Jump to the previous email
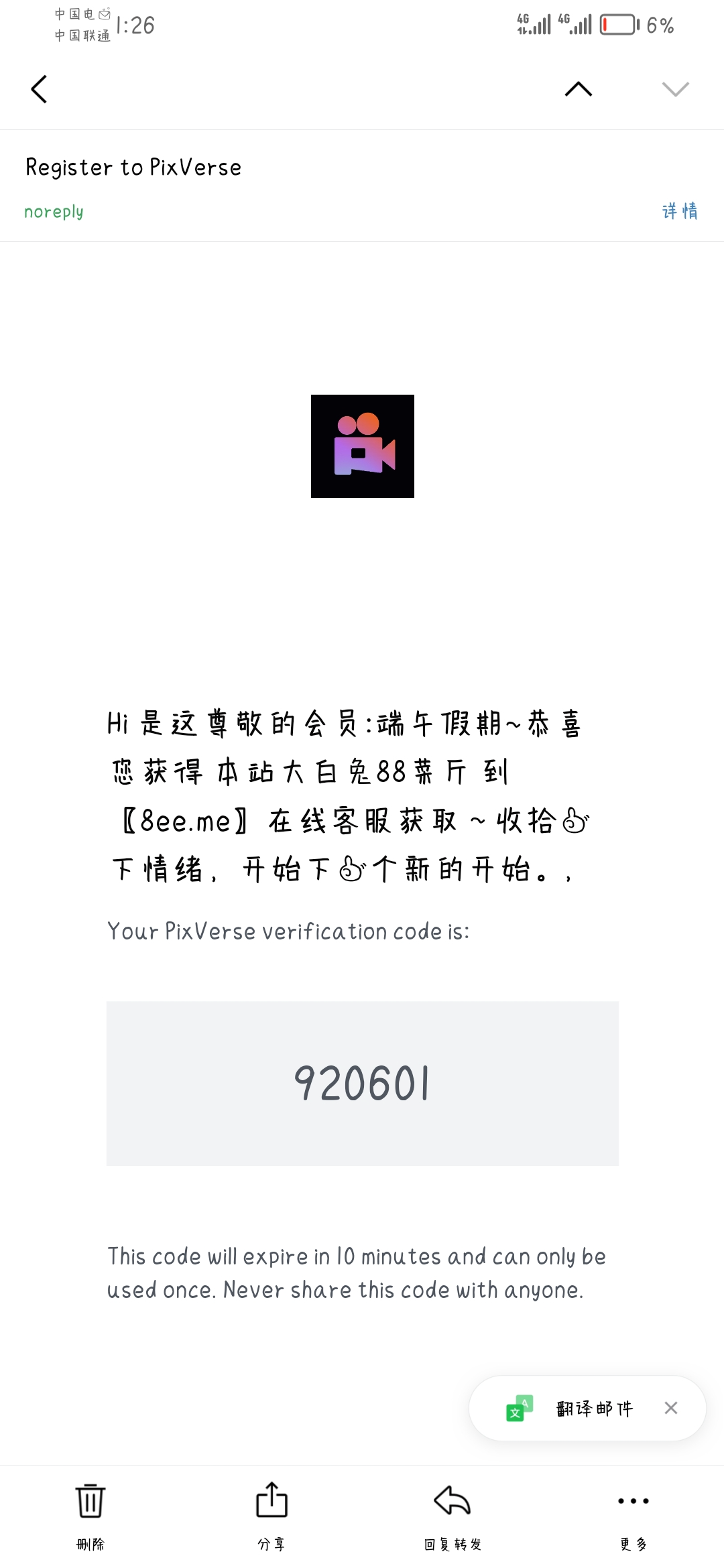 point(579,89)
